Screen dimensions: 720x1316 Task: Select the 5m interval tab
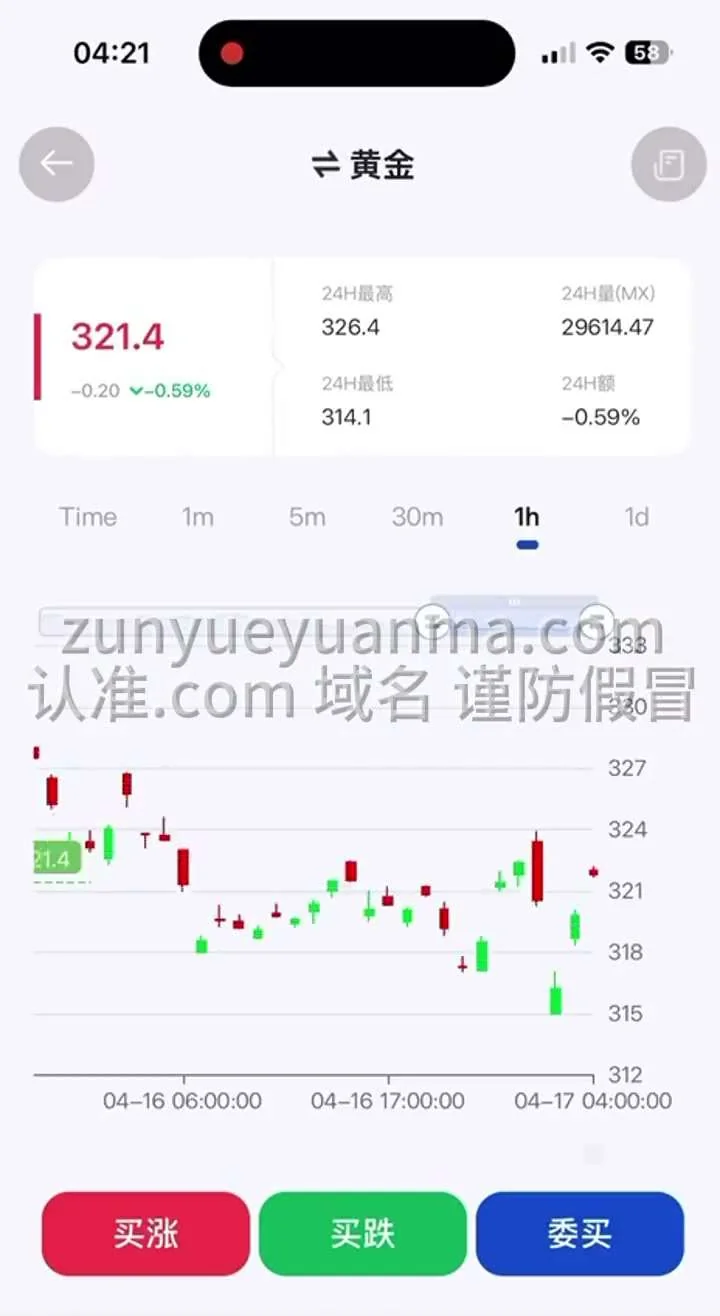point(307,517)
